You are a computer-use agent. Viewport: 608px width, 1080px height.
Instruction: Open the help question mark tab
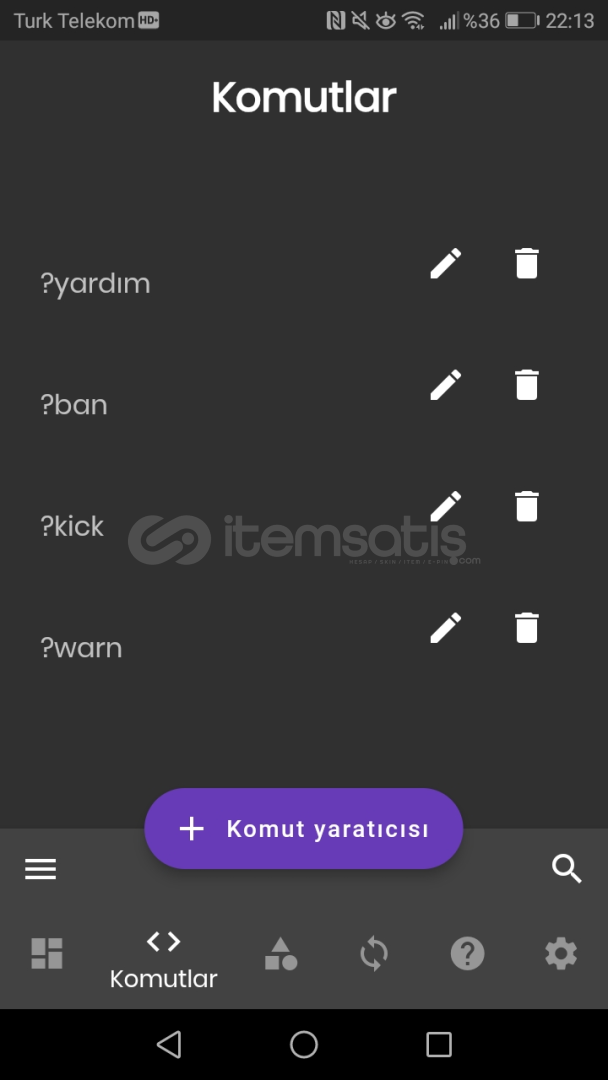tap(468, 954)
